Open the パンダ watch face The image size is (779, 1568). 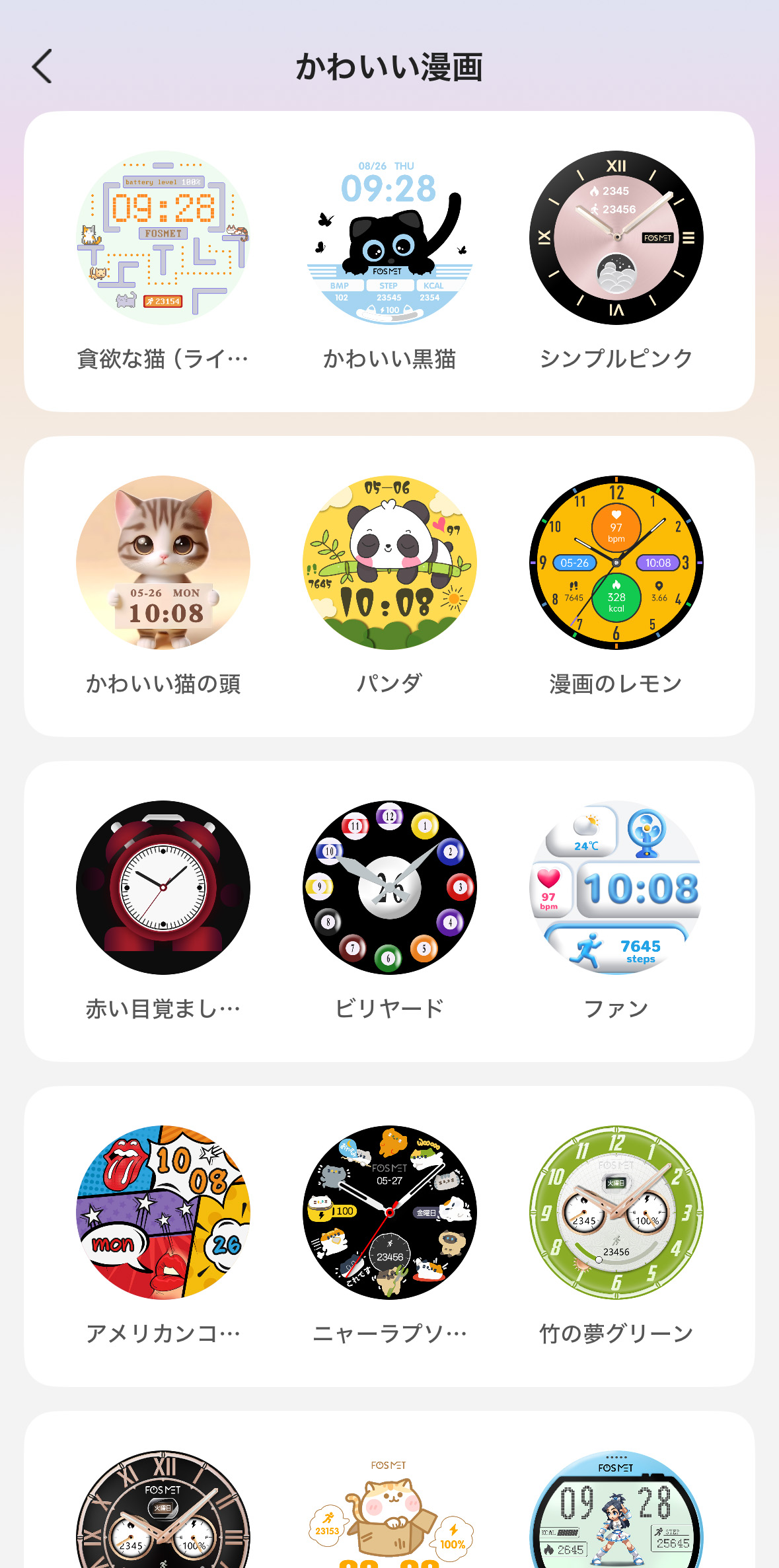pos(389,563)
